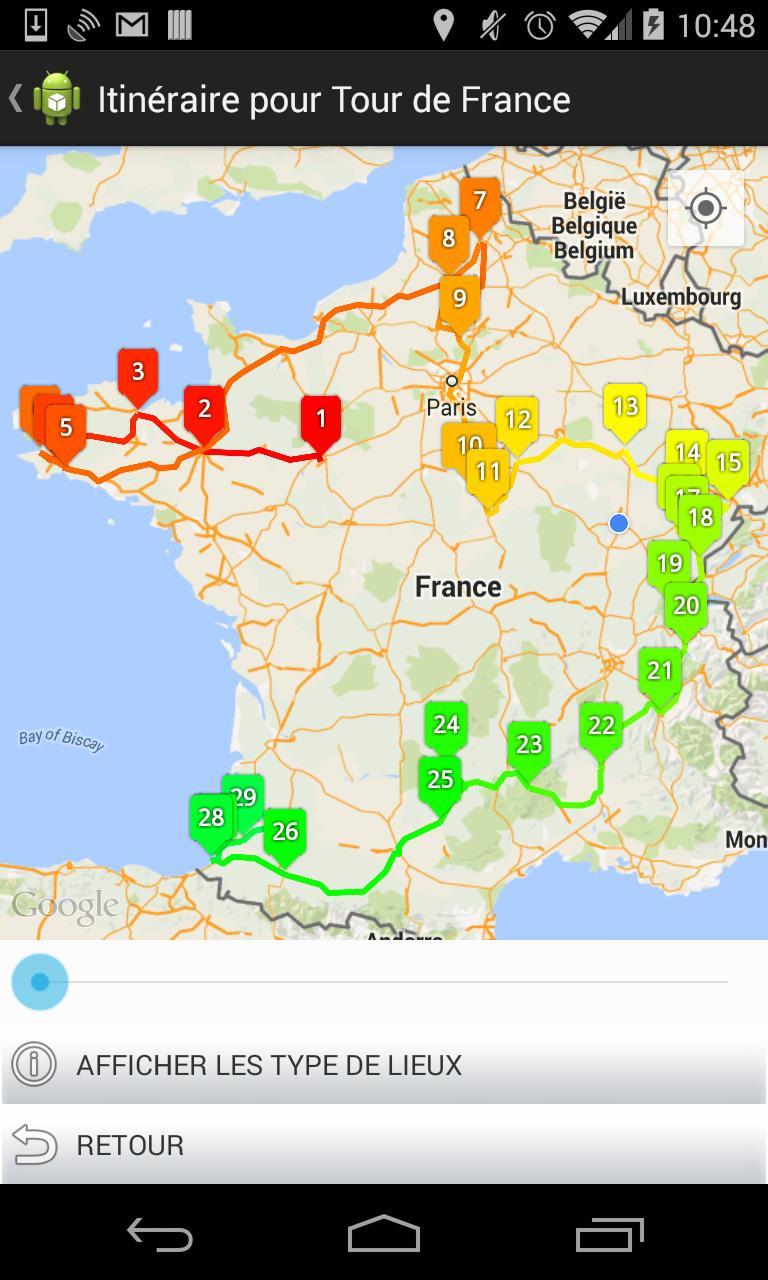Select stage marker 7 near Belgium
The image size is (768, 1280).
pos(480,202)
